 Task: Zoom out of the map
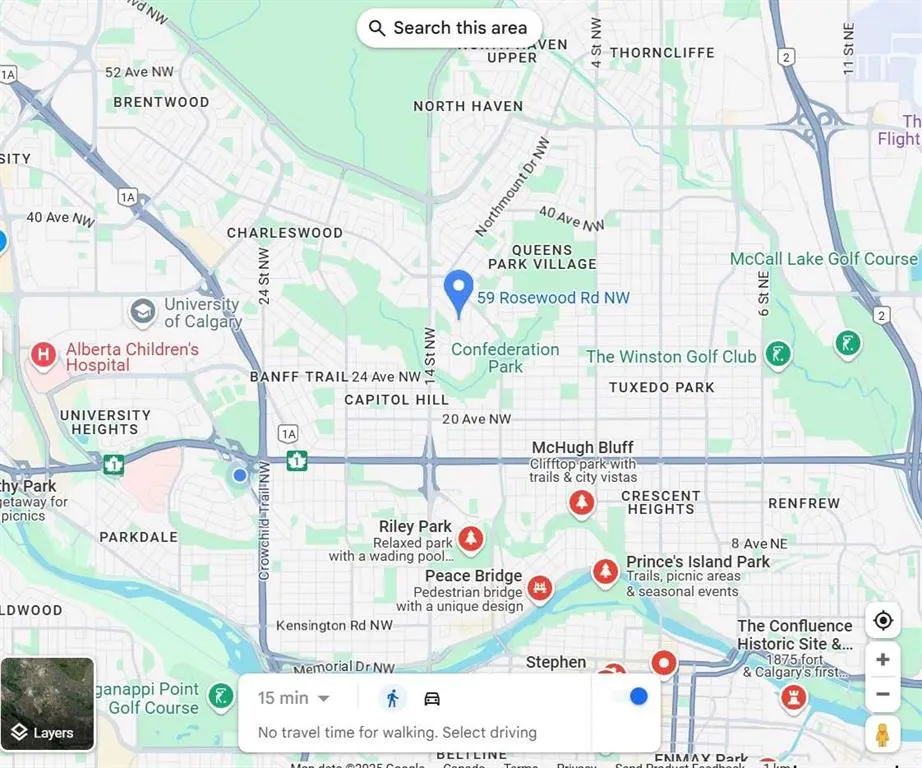[882, 694]
